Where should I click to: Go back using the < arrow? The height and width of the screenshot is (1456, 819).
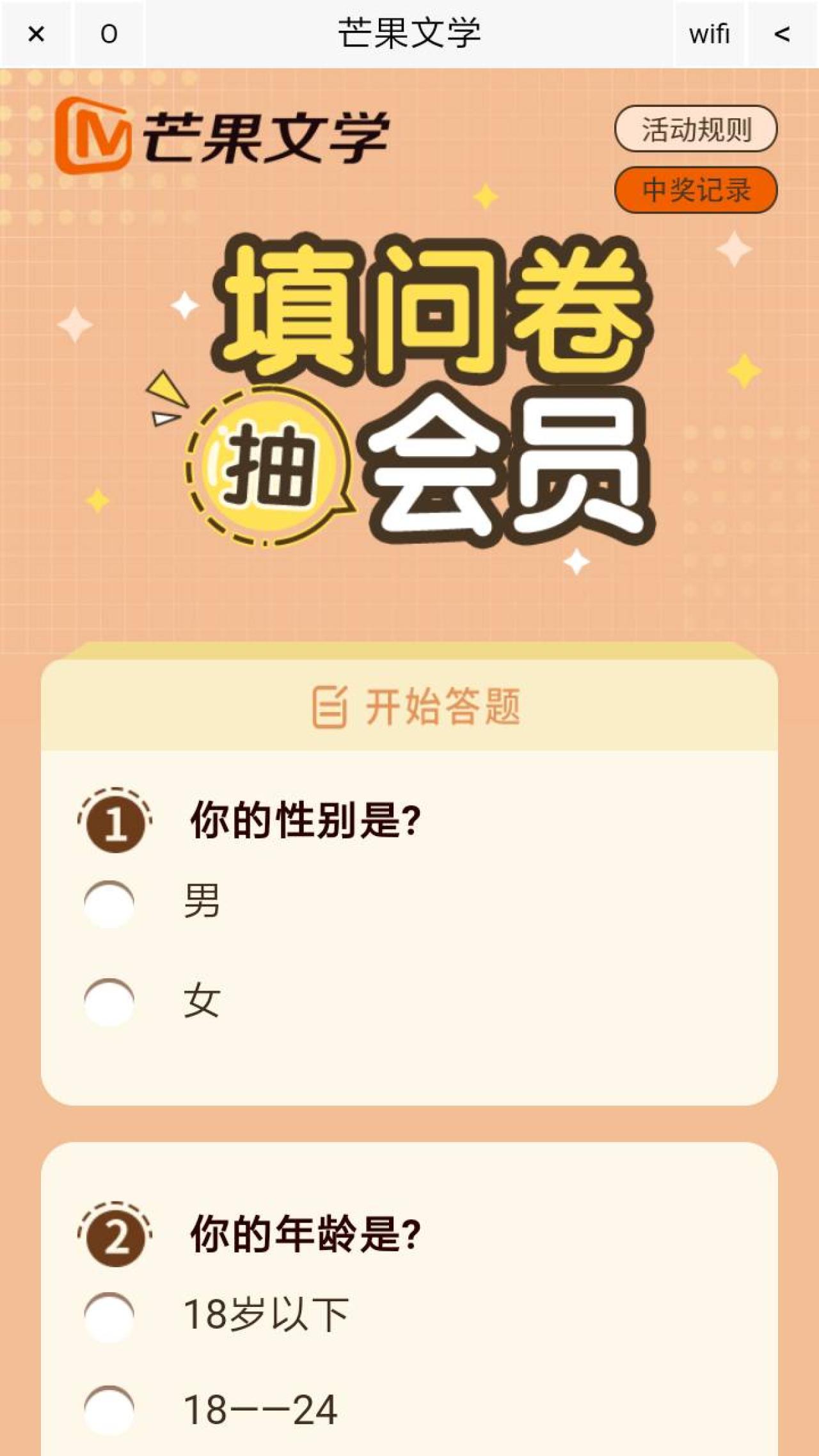(x=782, y=34)
